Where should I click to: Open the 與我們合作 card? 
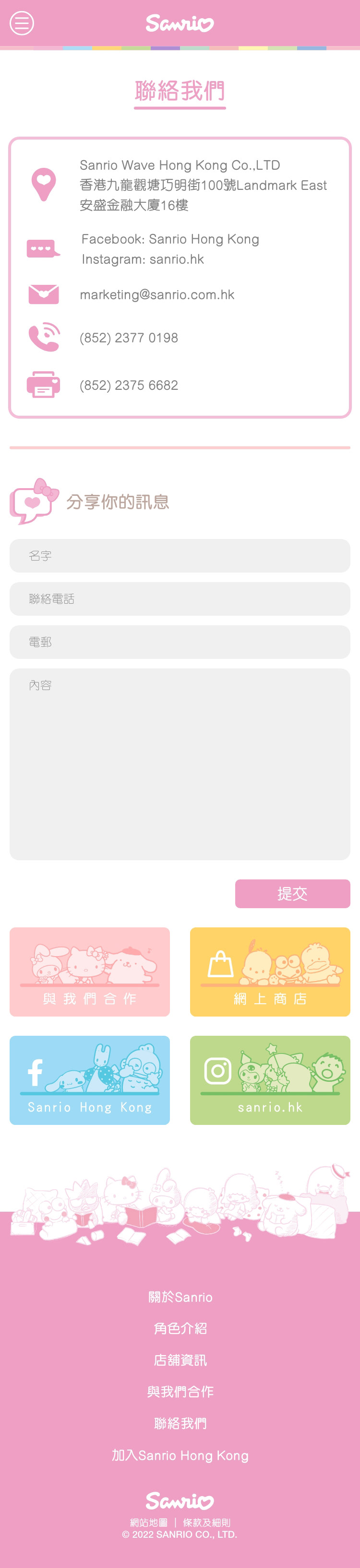tap(90, 971)
